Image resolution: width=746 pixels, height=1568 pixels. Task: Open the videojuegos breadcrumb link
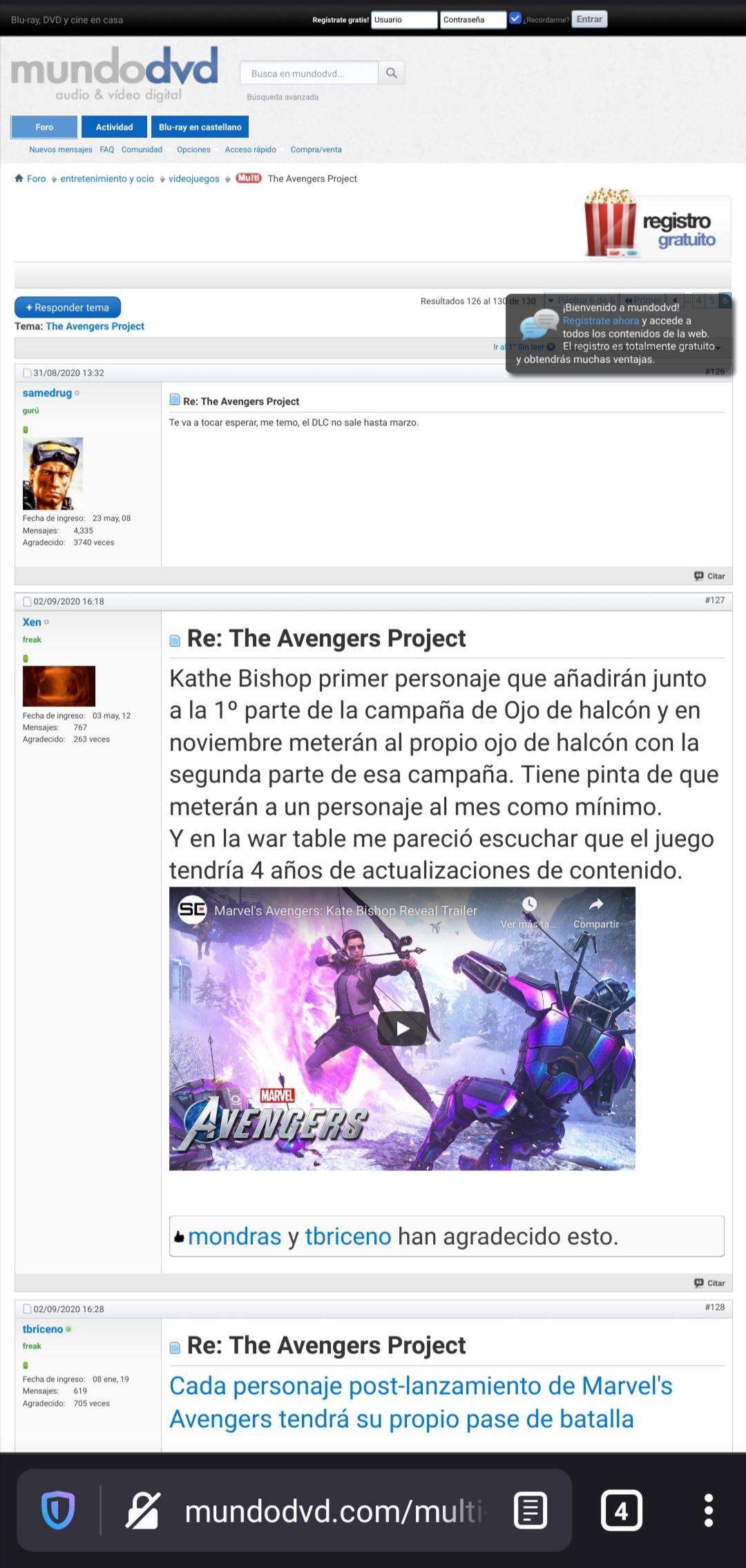coord(194,179)
